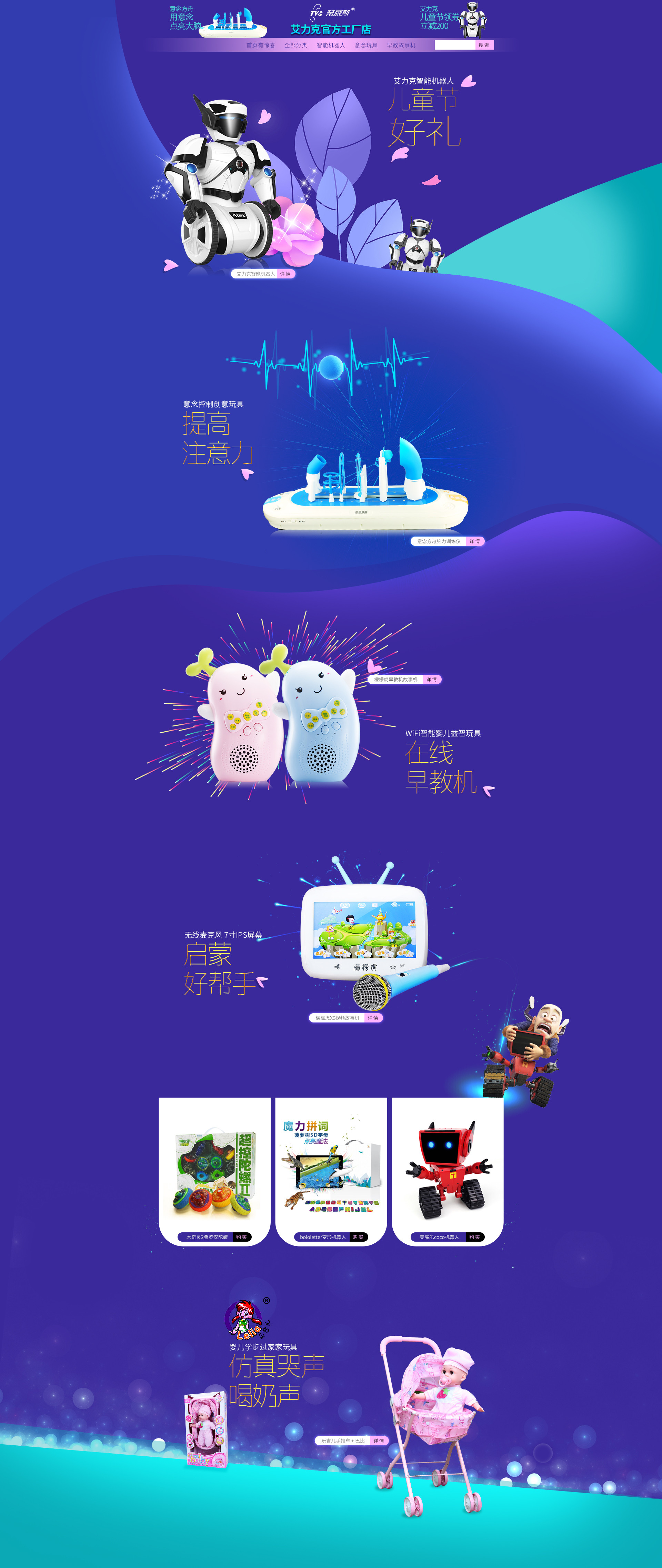Open the 首页有惊喜 nav item
662x1568 pixels.
[x=260, y=45]
